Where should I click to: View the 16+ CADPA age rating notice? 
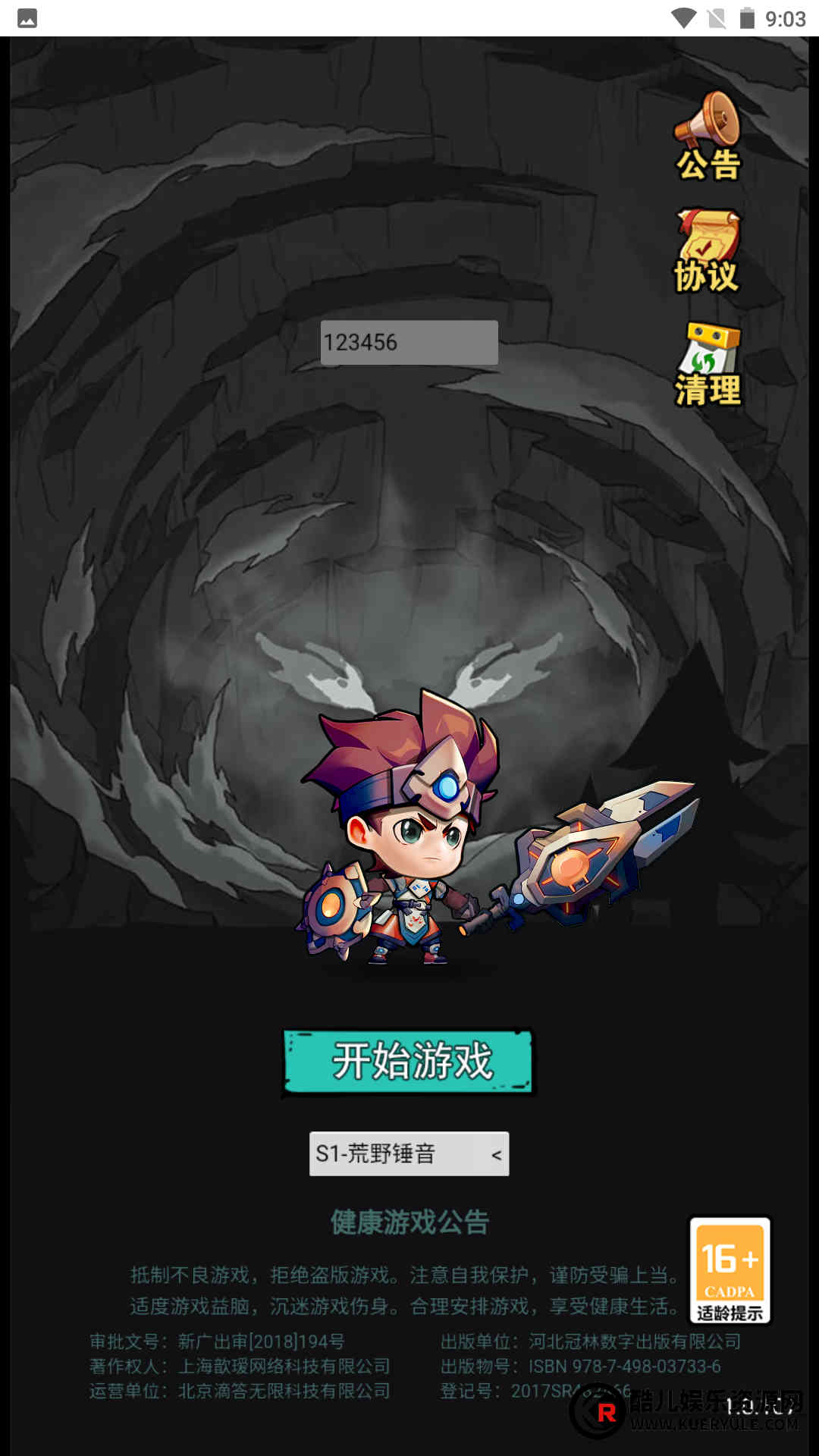click(730, 1271)
